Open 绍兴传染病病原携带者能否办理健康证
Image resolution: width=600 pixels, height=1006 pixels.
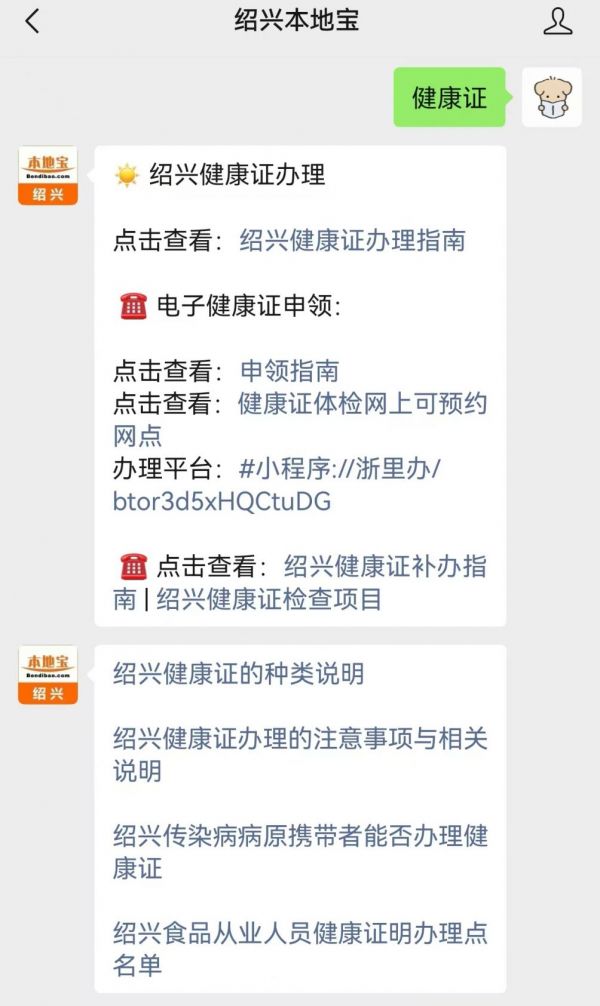pyautogui.click(x=300, y=836)
